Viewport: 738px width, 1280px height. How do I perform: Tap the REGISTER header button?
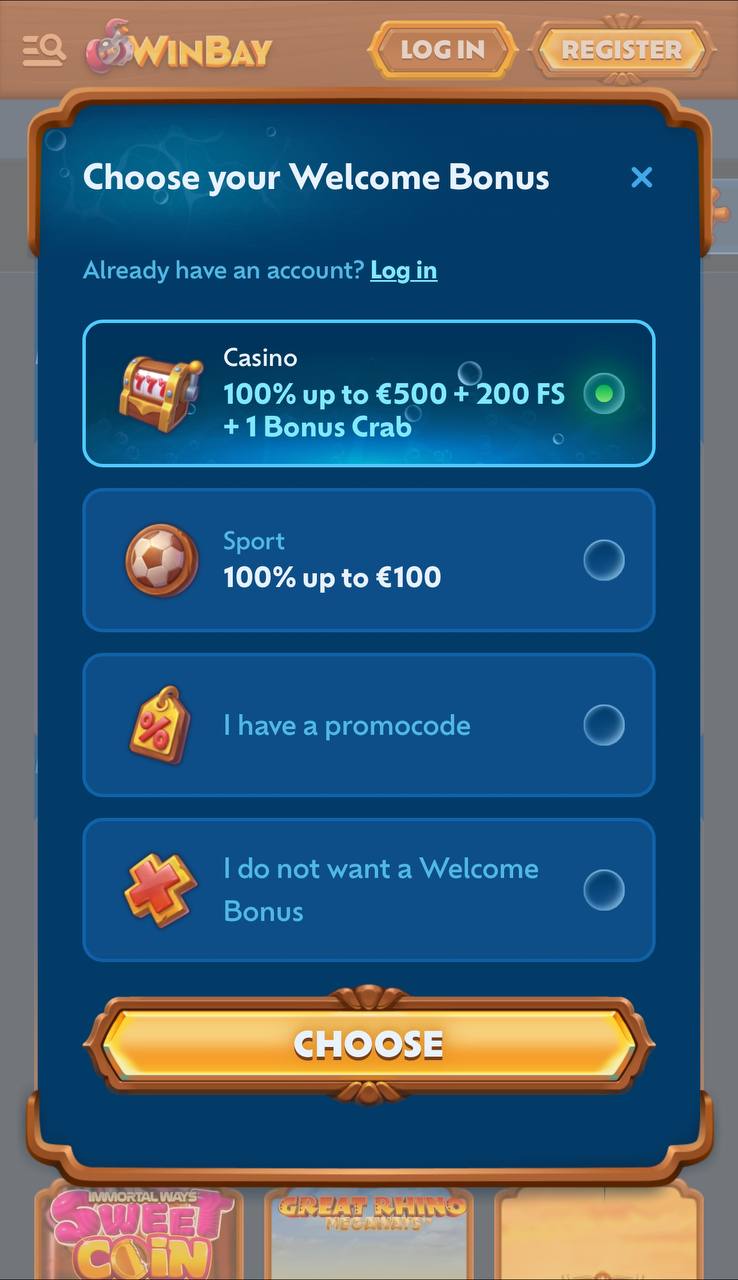621,49
